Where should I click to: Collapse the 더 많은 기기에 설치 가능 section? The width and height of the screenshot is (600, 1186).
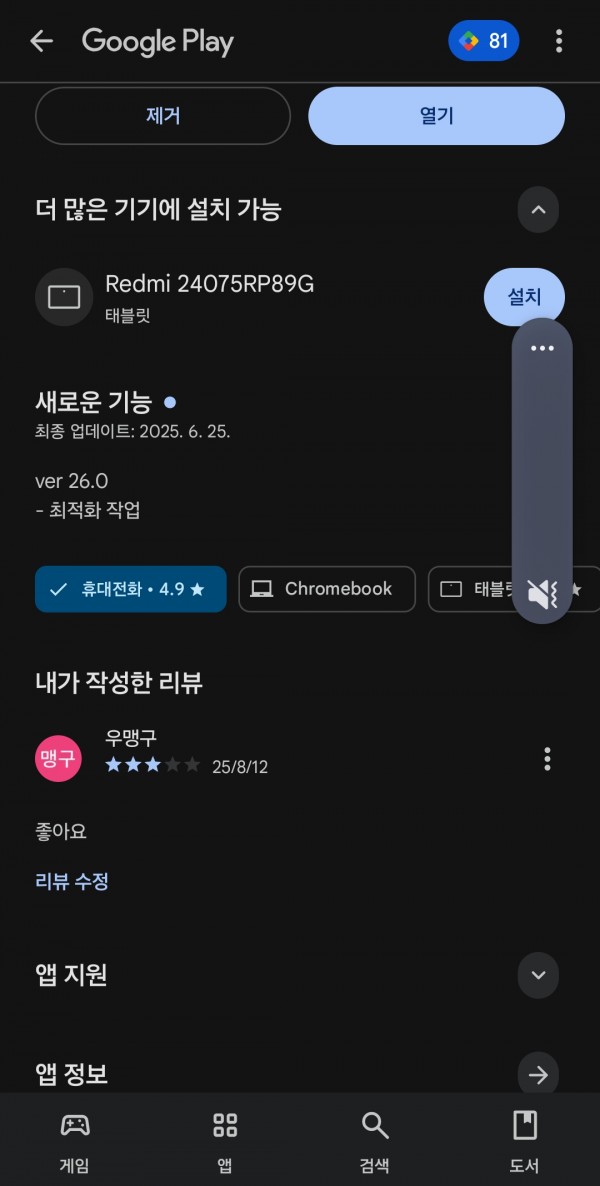(538, 210)
